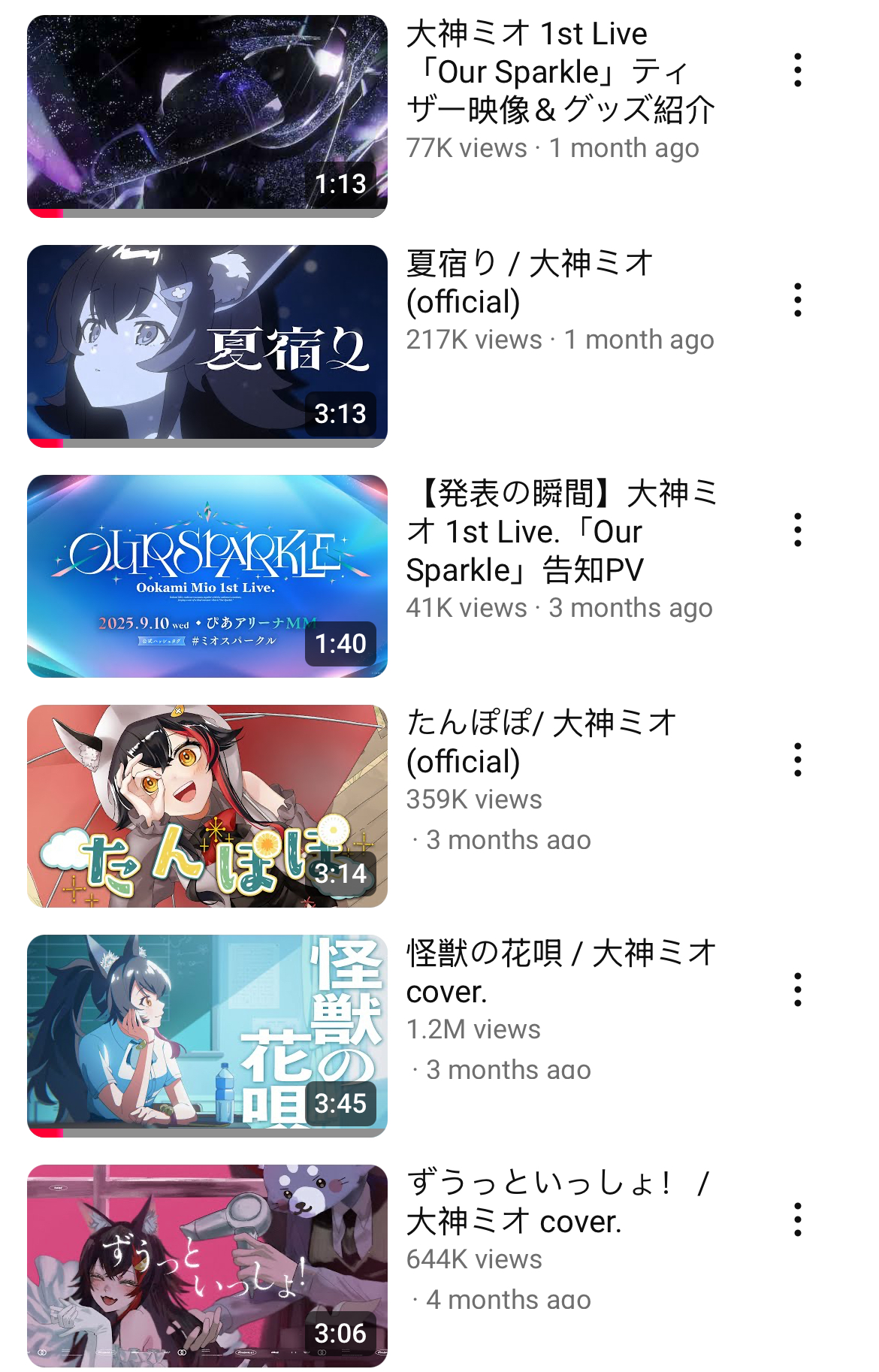Open the overflow menu for 夏宿り
Screen dimensions: 879x1372
[x=798, y=301]
